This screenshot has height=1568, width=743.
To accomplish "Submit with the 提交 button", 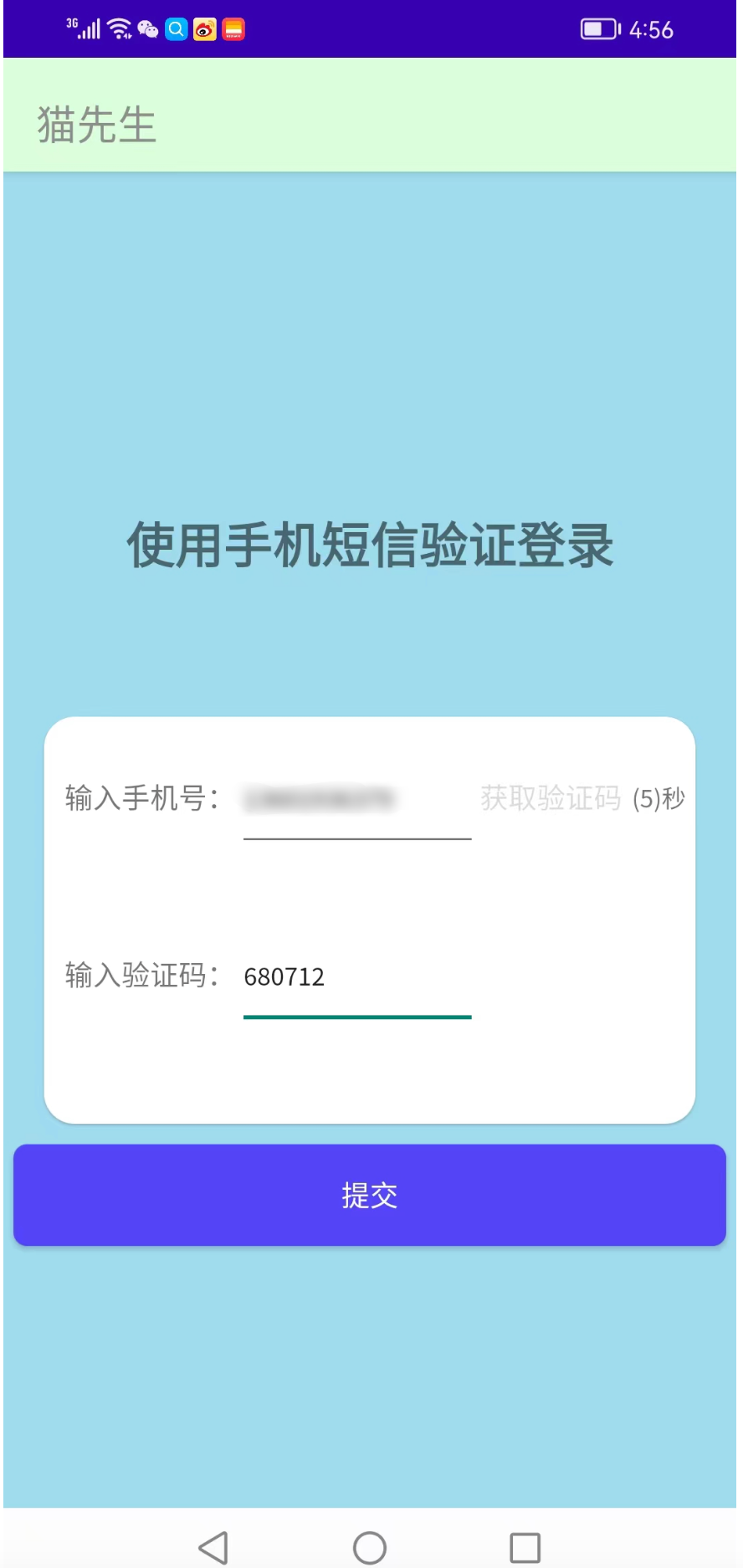I will pyautogui.click(x=370, y=1195).
